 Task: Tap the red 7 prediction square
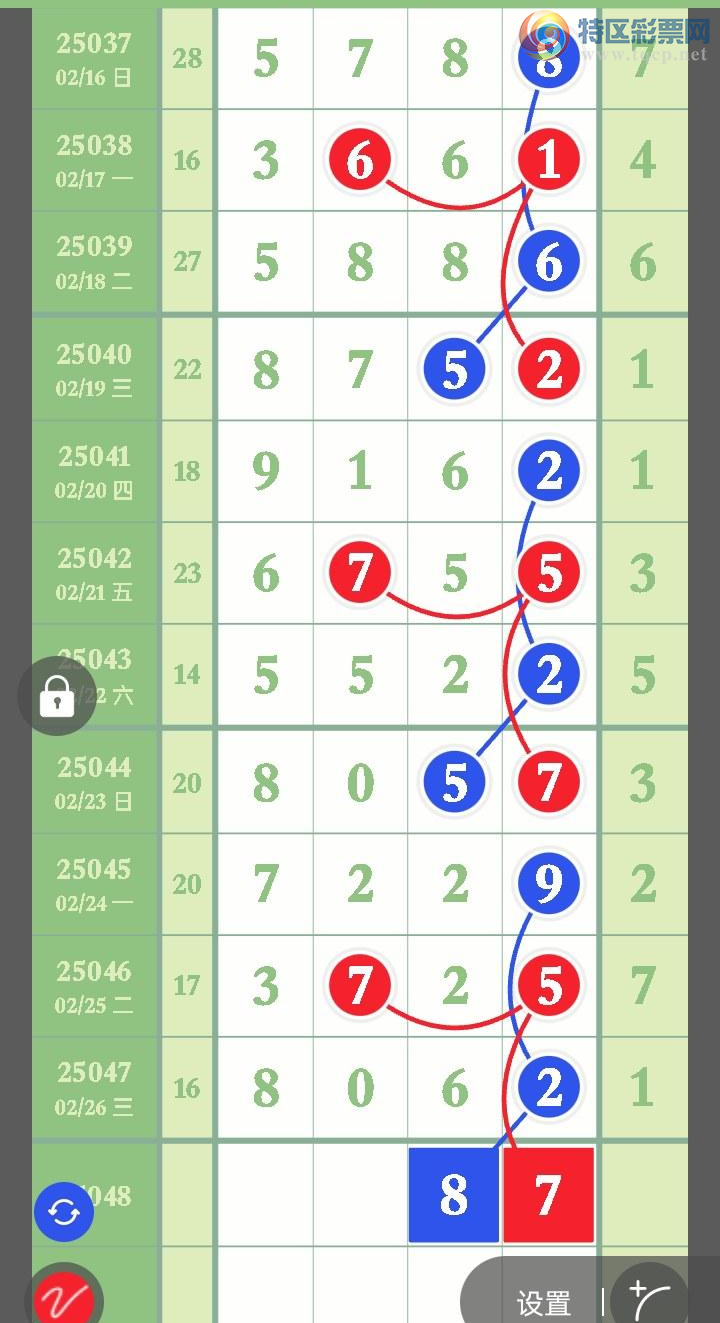point(548,1195)
